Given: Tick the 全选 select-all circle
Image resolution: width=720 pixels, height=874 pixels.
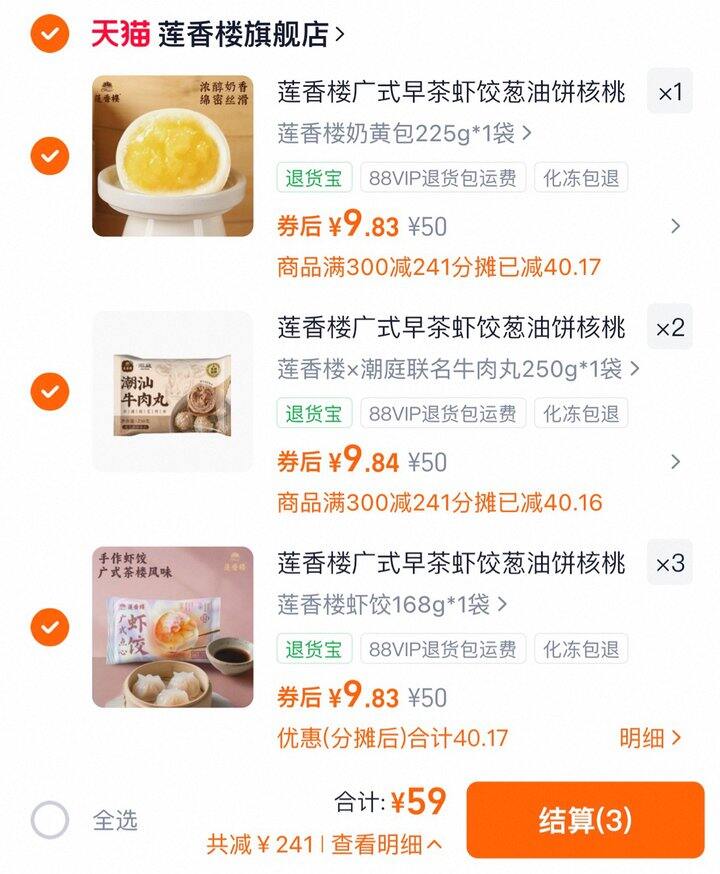Looking at the screenshot, I should (x=49, y=821).
